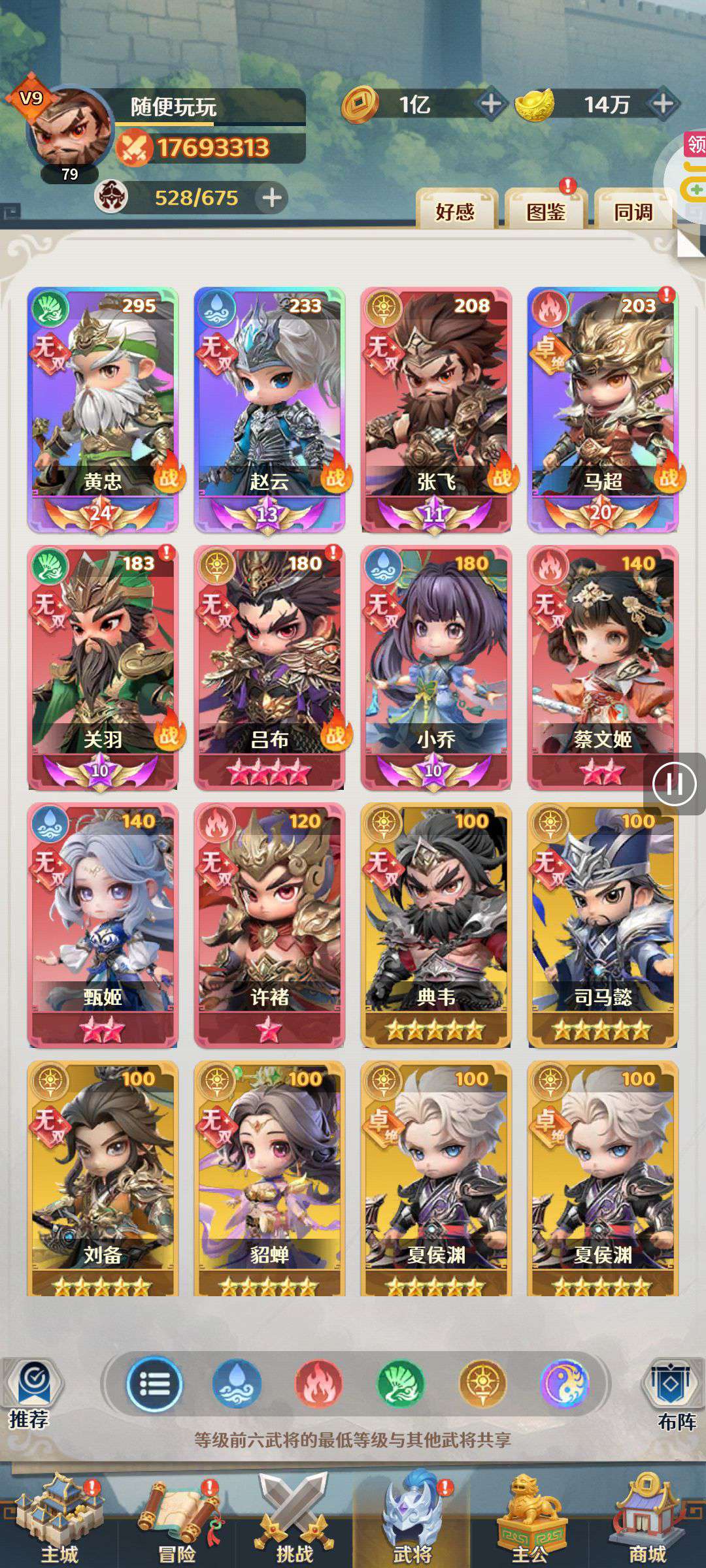Filter heroes by fire element
706x1568 pixels.
click(x=319, y=1383)
